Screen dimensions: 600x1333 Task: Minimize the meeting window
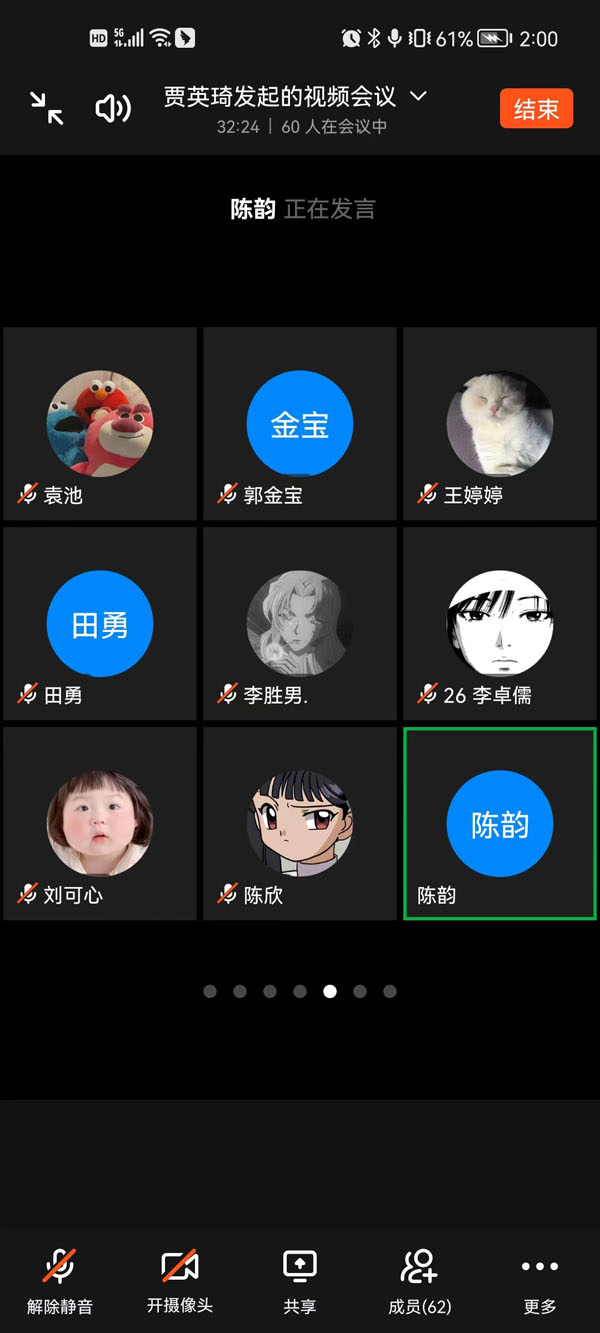coord(46,108)
